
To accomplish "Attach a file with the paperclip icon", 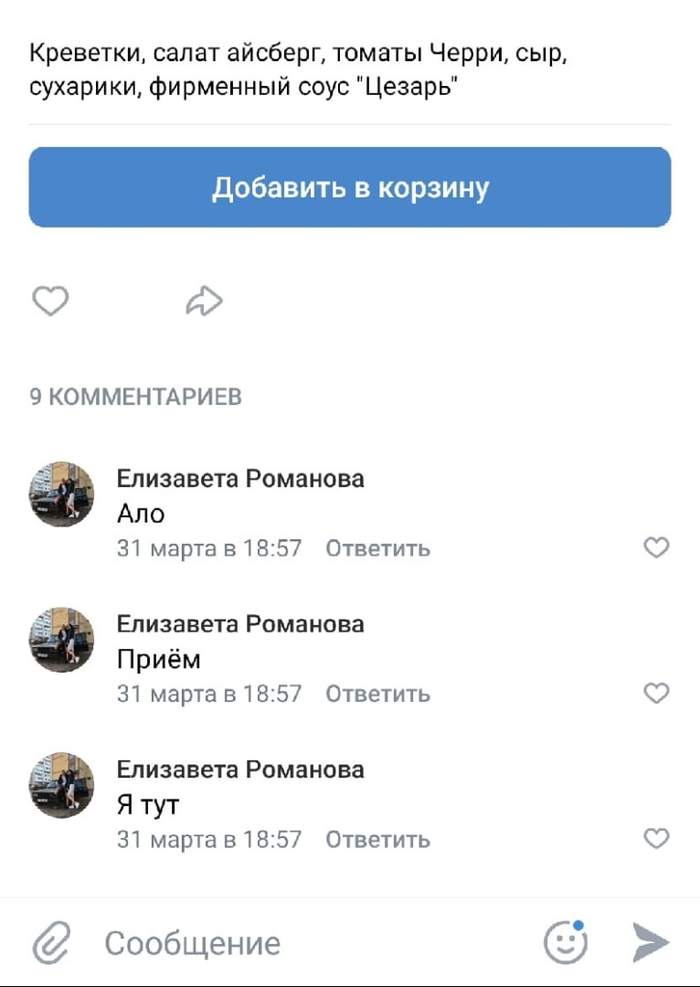I will (51, 942).
